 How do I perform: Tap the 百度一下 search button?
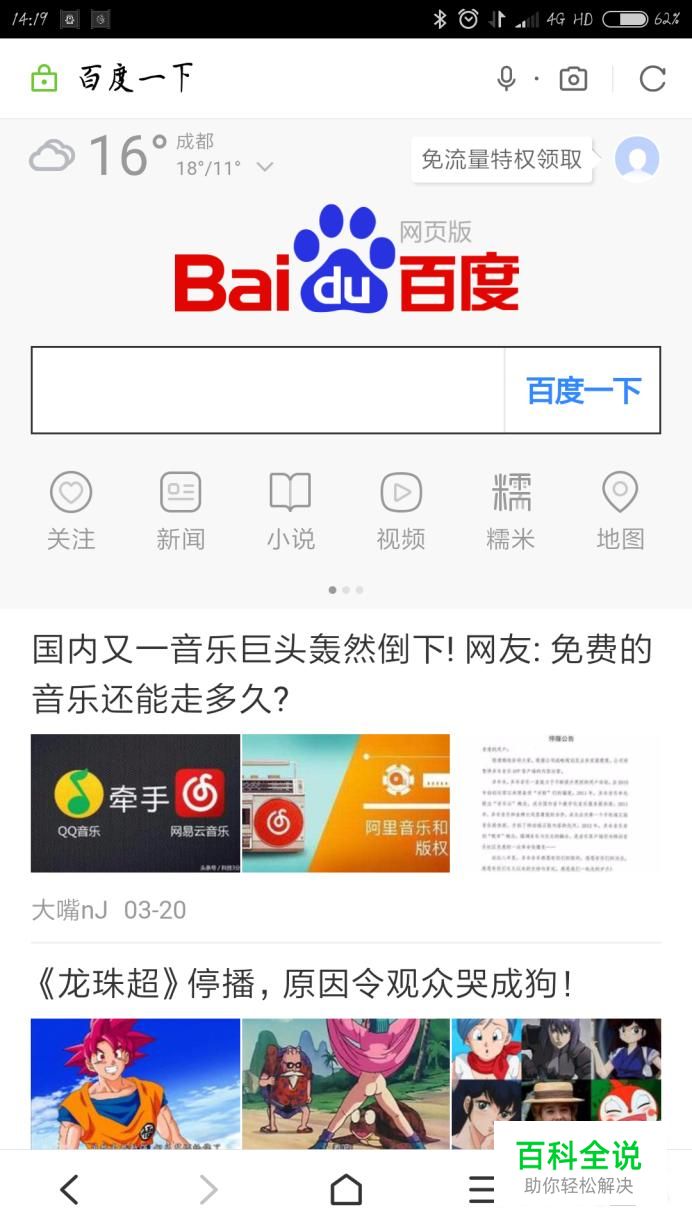583,390
